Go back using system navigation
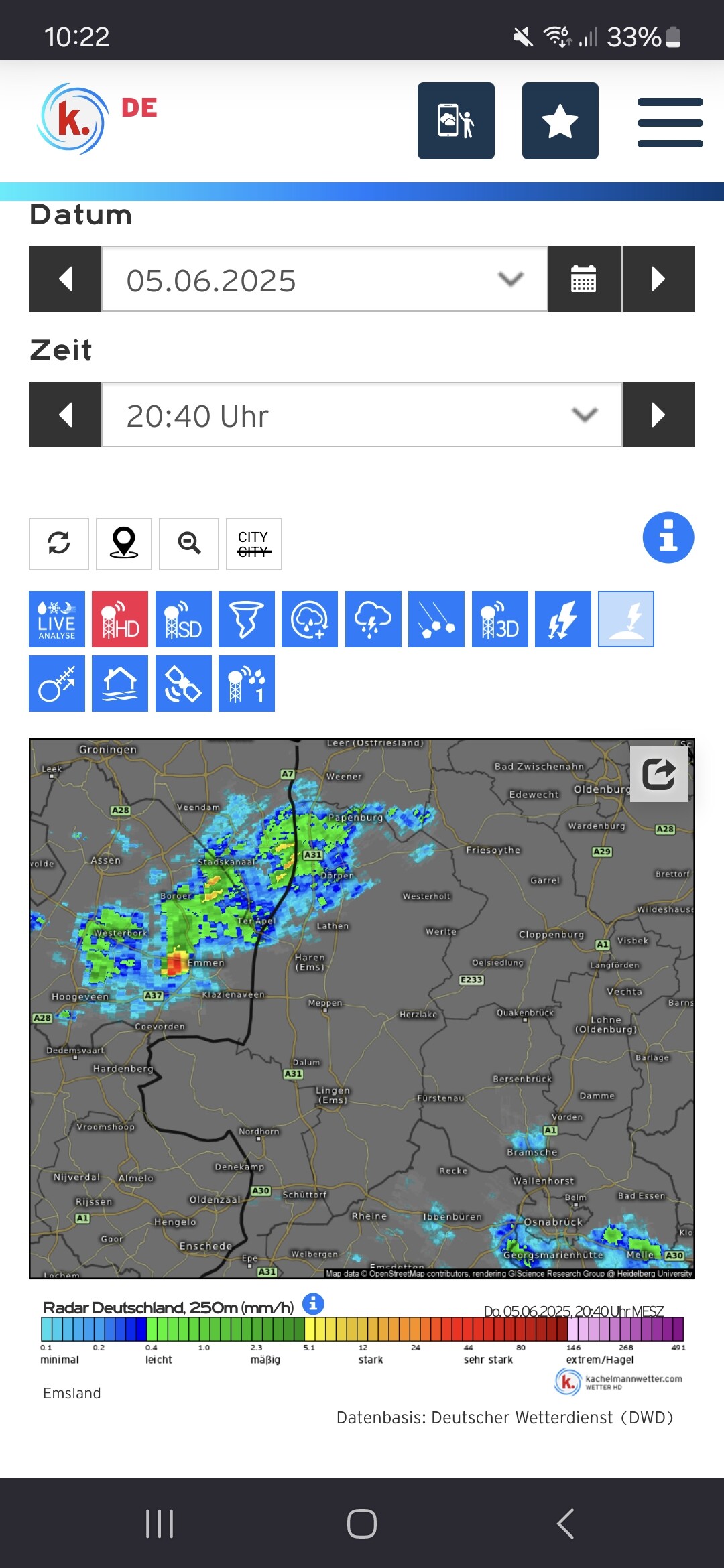The width and height of the screenshot is (724, 1568). tap(565, 1523)
